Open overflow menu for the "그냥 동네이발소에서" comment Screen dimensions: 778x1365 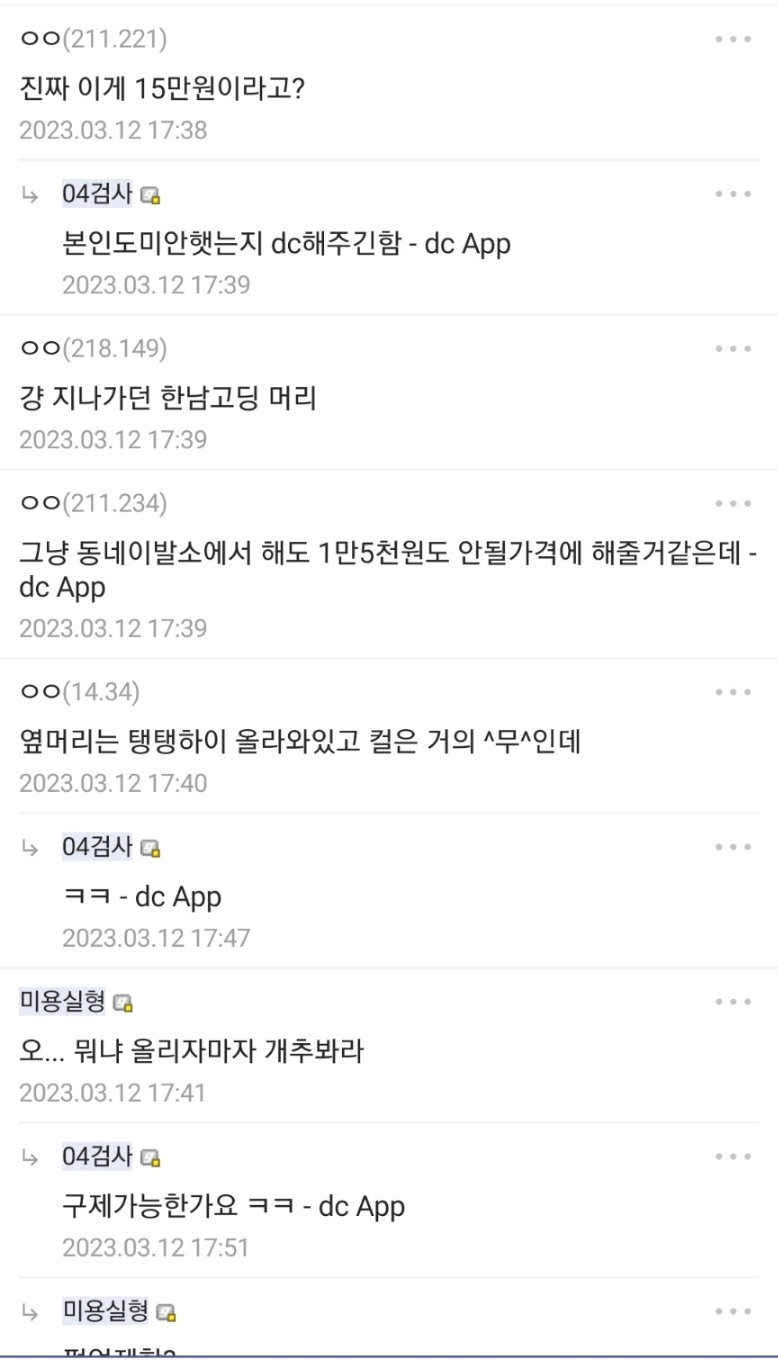[732, 504]
